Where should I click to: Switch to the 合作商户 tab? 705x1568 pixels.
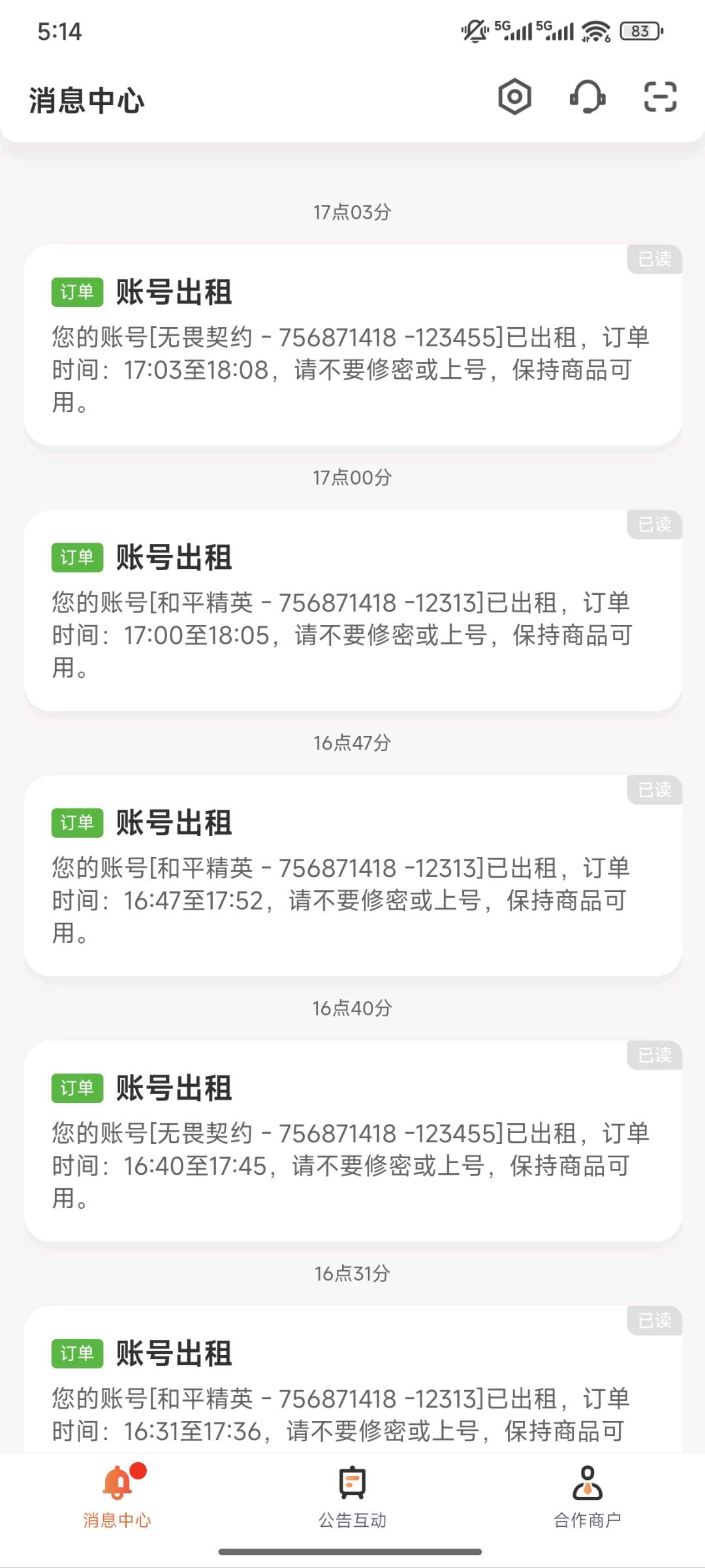click(x=587, y=1496)
